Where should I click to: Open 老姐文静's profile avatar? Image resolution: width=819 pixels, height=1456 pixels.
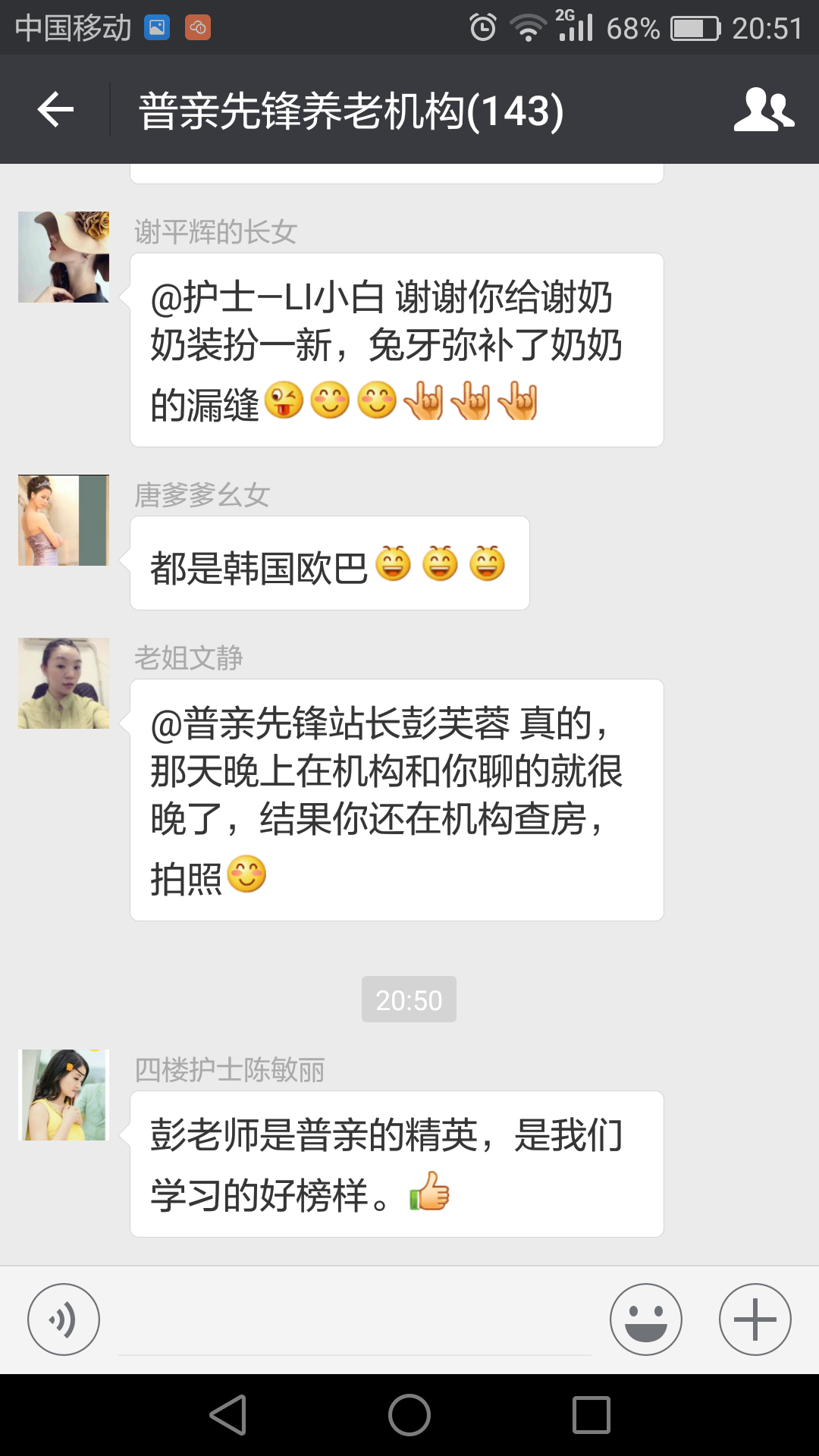[x=64, y=683]
